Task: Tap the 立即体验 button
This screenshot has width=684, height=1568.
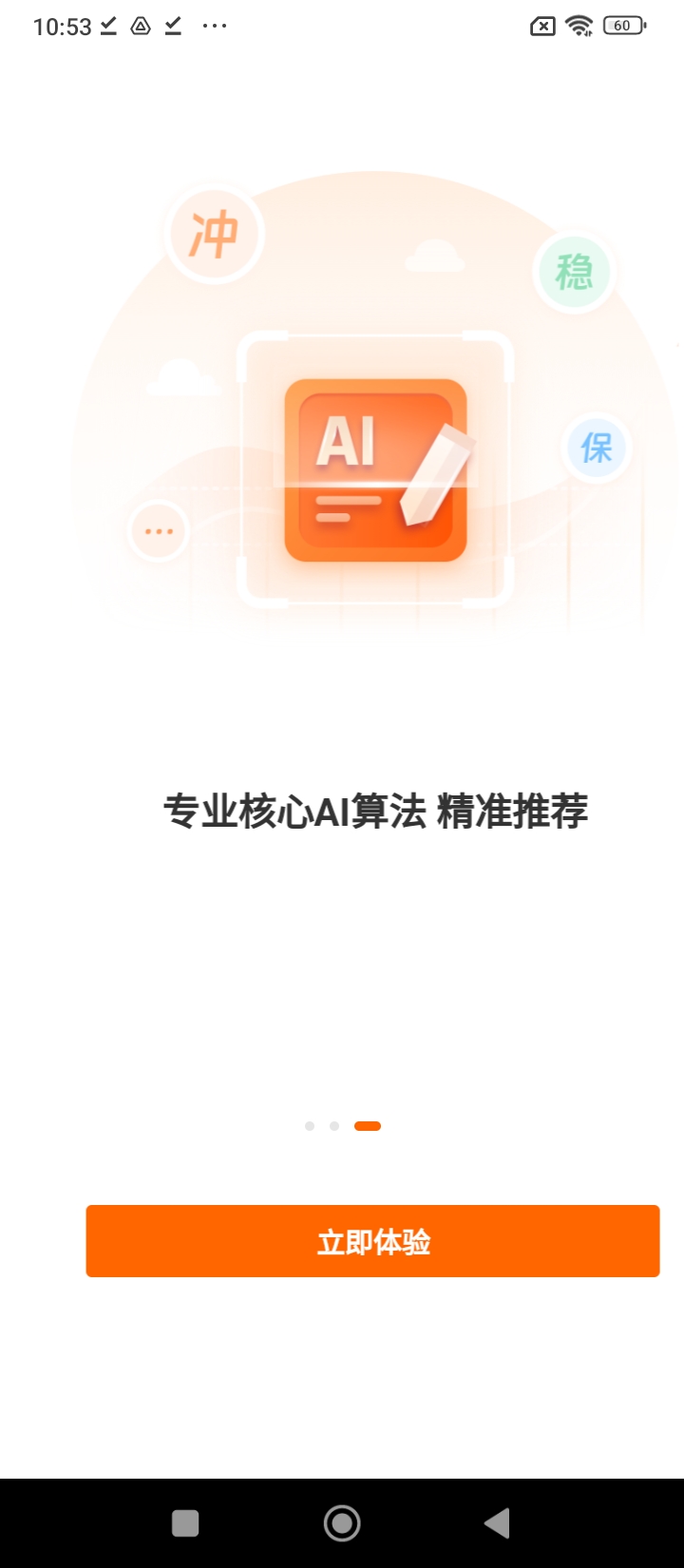Action: pyautogui.click(x=372, y=1241)
